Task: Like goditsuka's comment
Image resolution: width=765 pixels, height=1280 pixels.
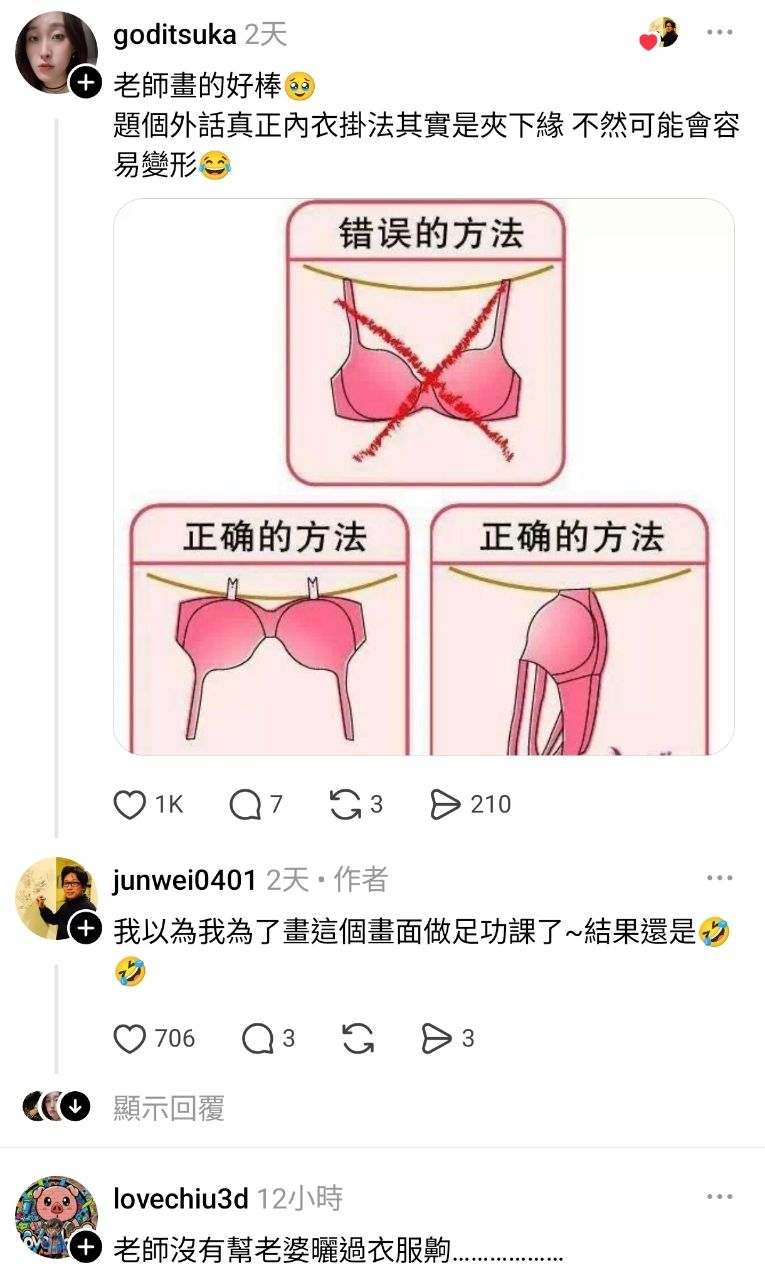Action: 130,804
